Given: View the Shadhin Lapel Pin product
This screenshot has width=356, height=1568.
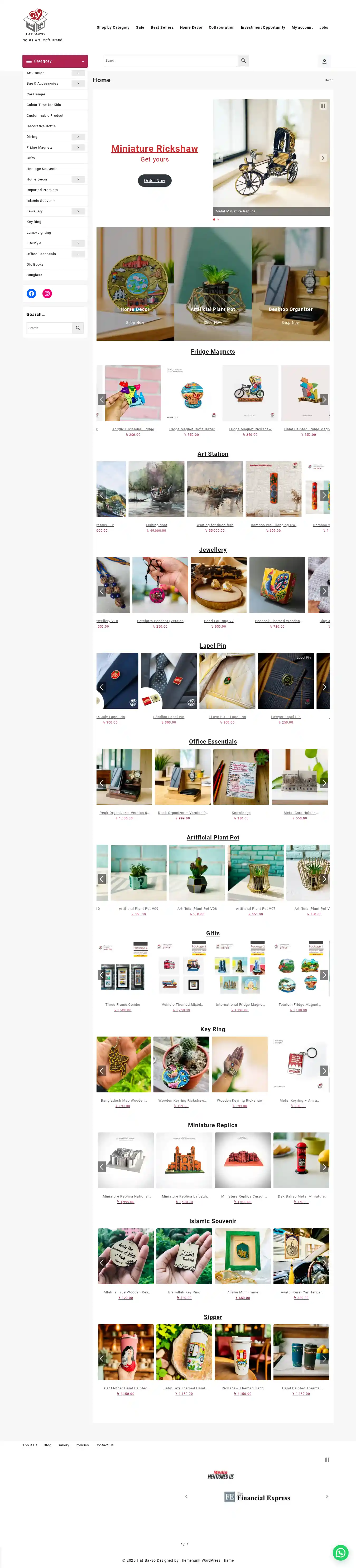Looking at the screenshot, I should (169, 717).
